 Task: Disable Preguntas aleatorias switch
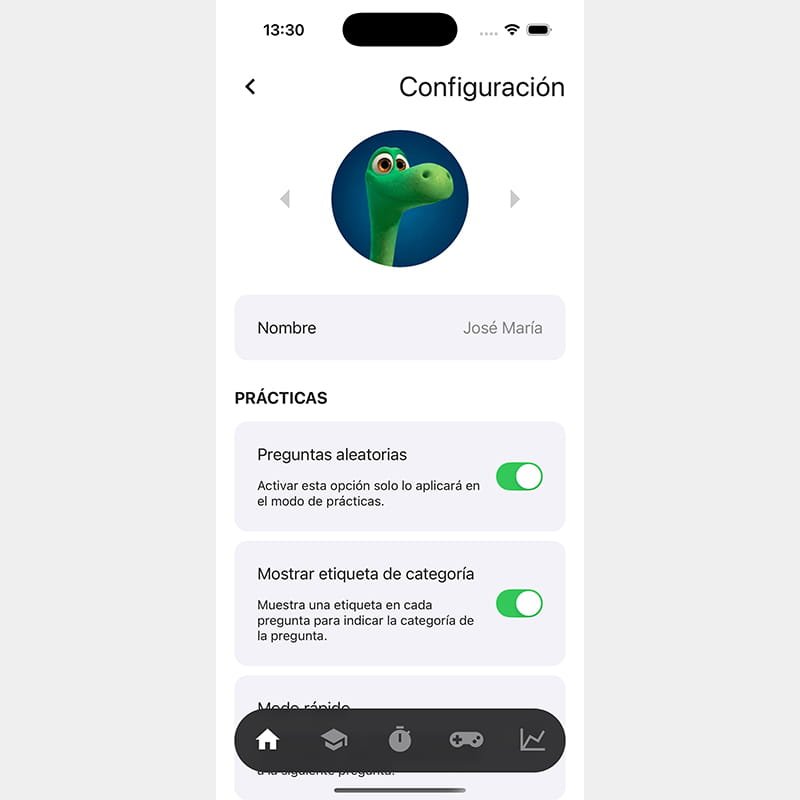(x=519, y=476)
